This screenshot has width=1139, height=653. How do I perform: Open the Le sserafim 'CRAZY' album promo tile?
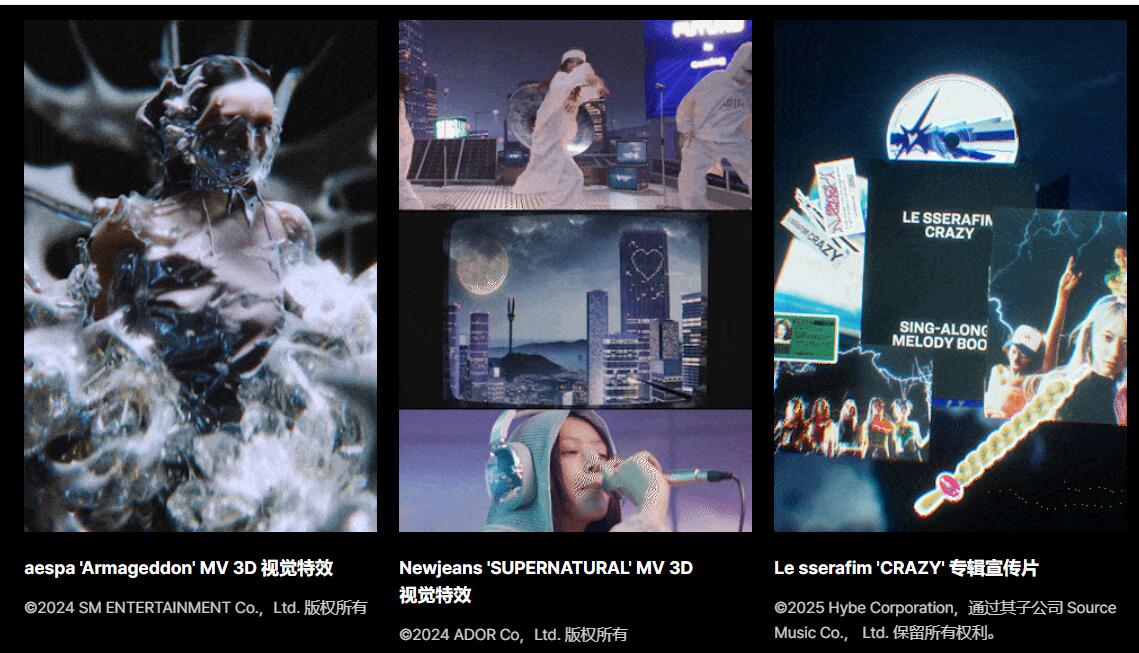point(950,276)
